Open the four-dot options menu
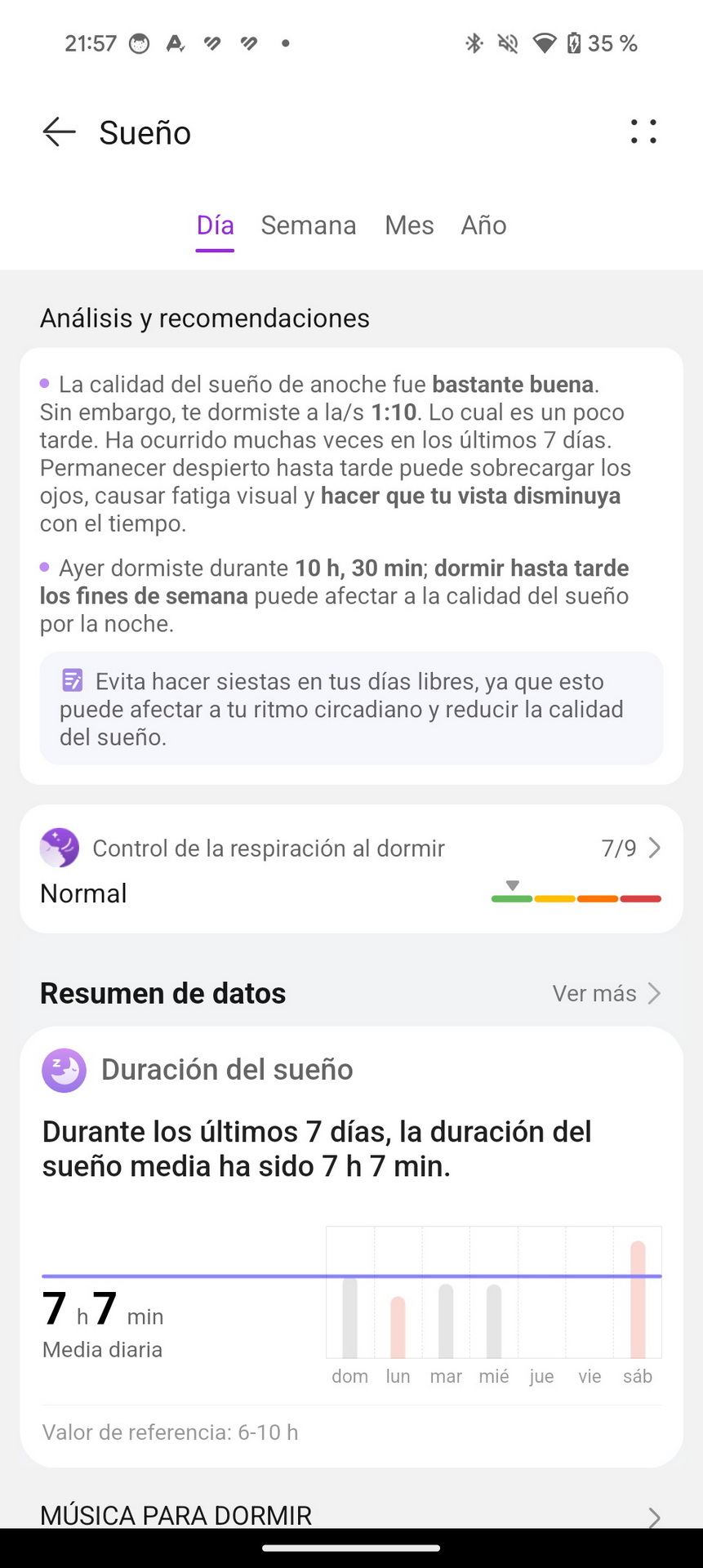 [x=643, y=132]
